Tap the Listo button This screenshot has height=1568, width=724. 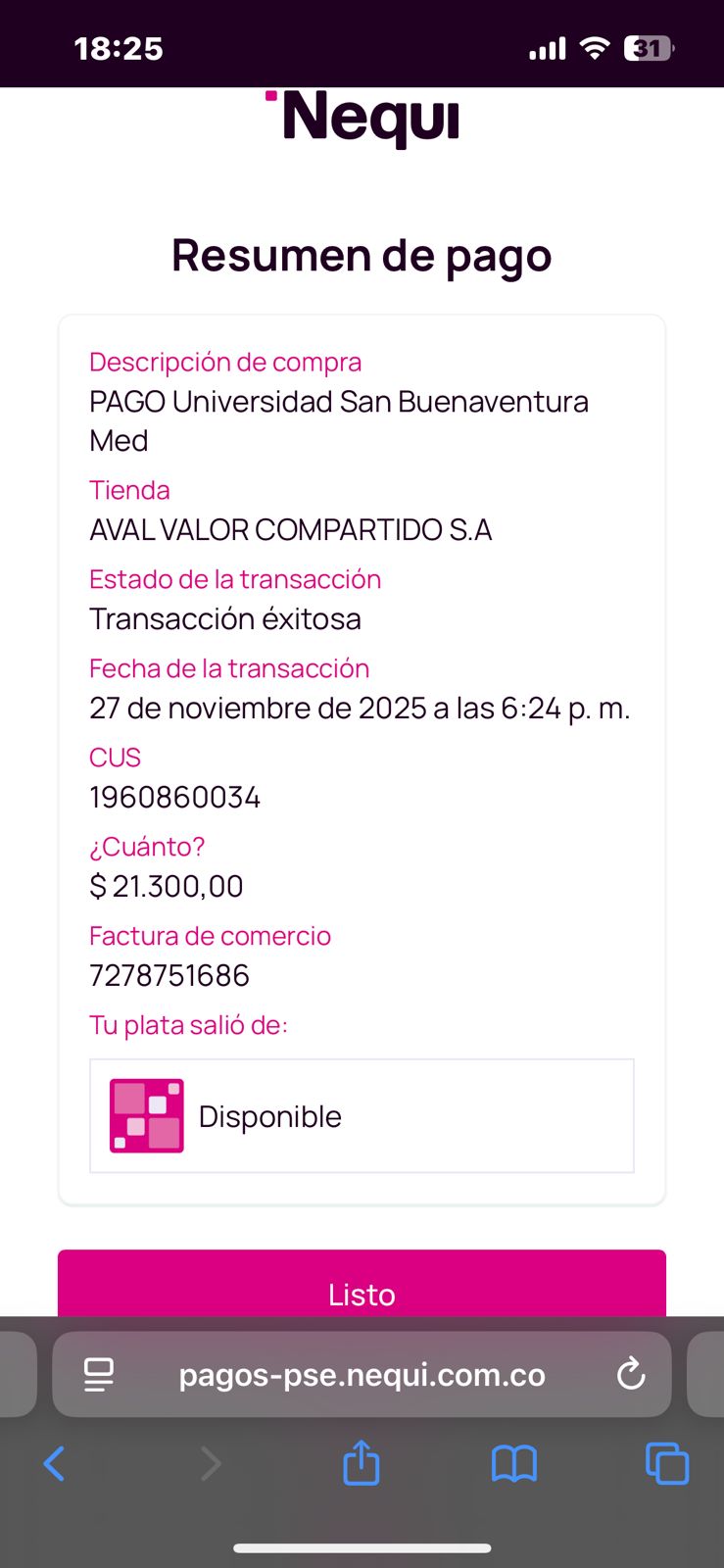pyautogui.click(x=362, y=1284)
